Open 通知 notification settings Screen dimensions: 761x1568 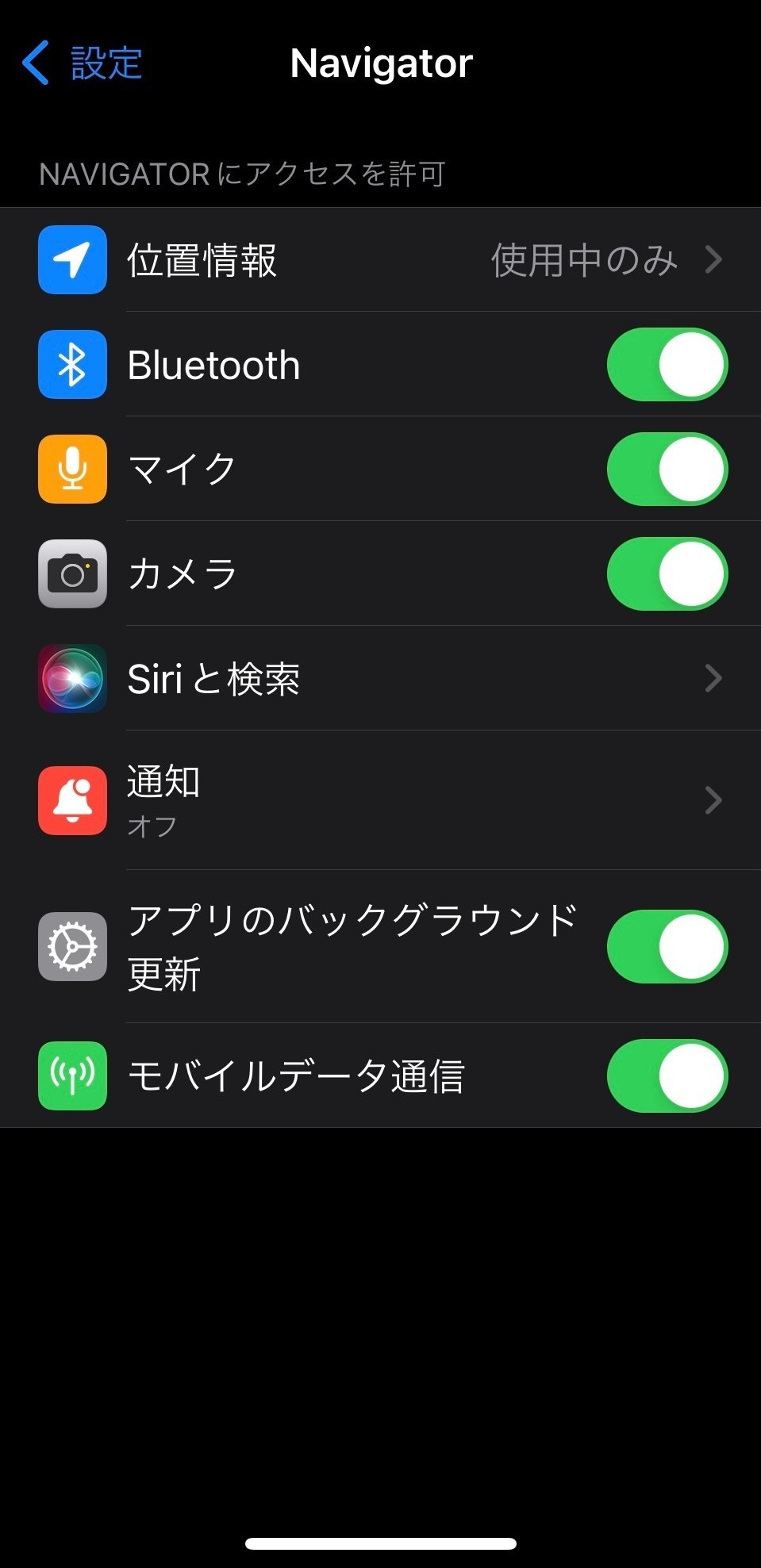[x=381, y=800]
